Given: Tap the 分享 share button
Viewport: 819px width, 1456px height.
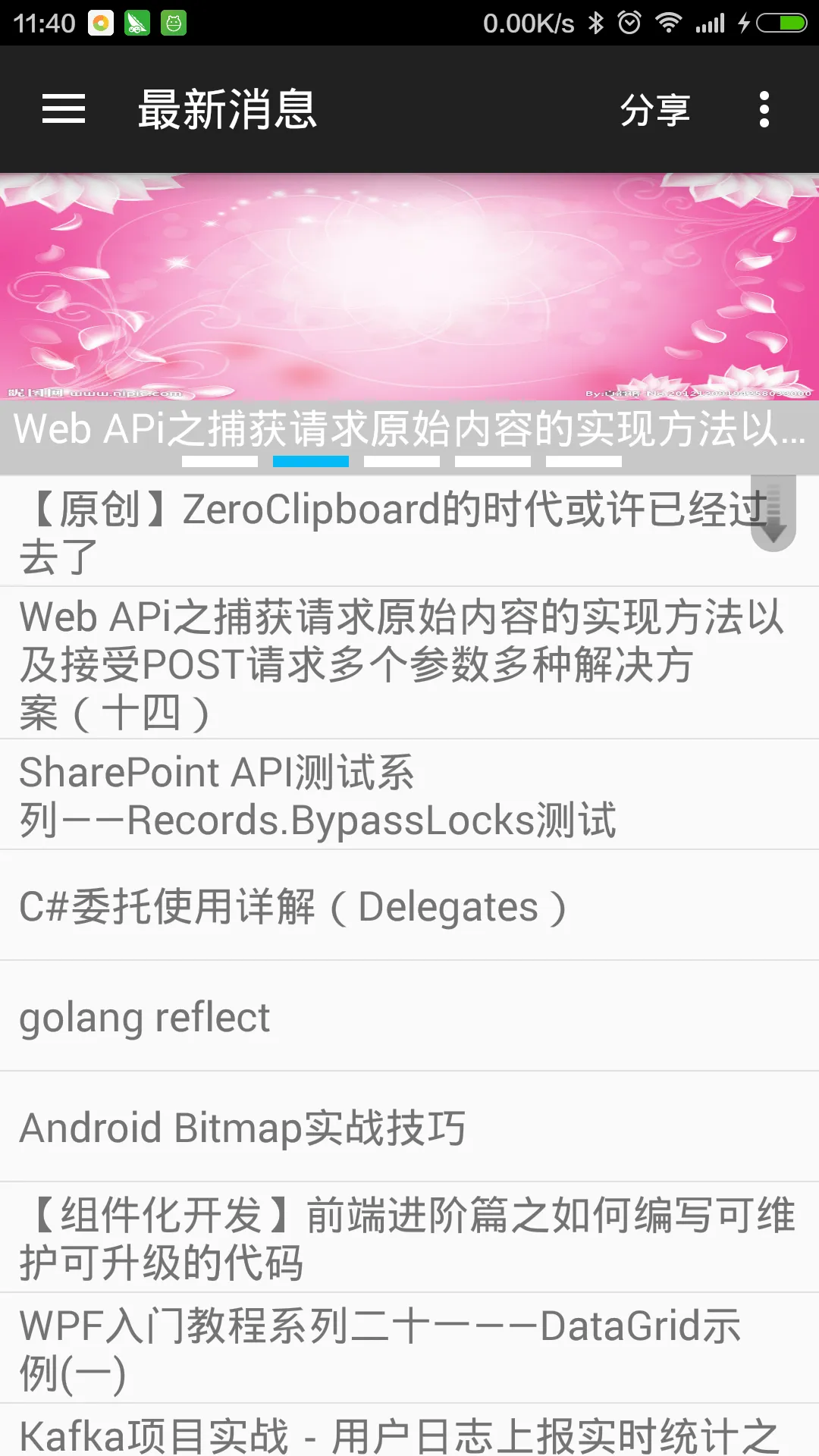Looking at the screenshot, I should [655, 110].
